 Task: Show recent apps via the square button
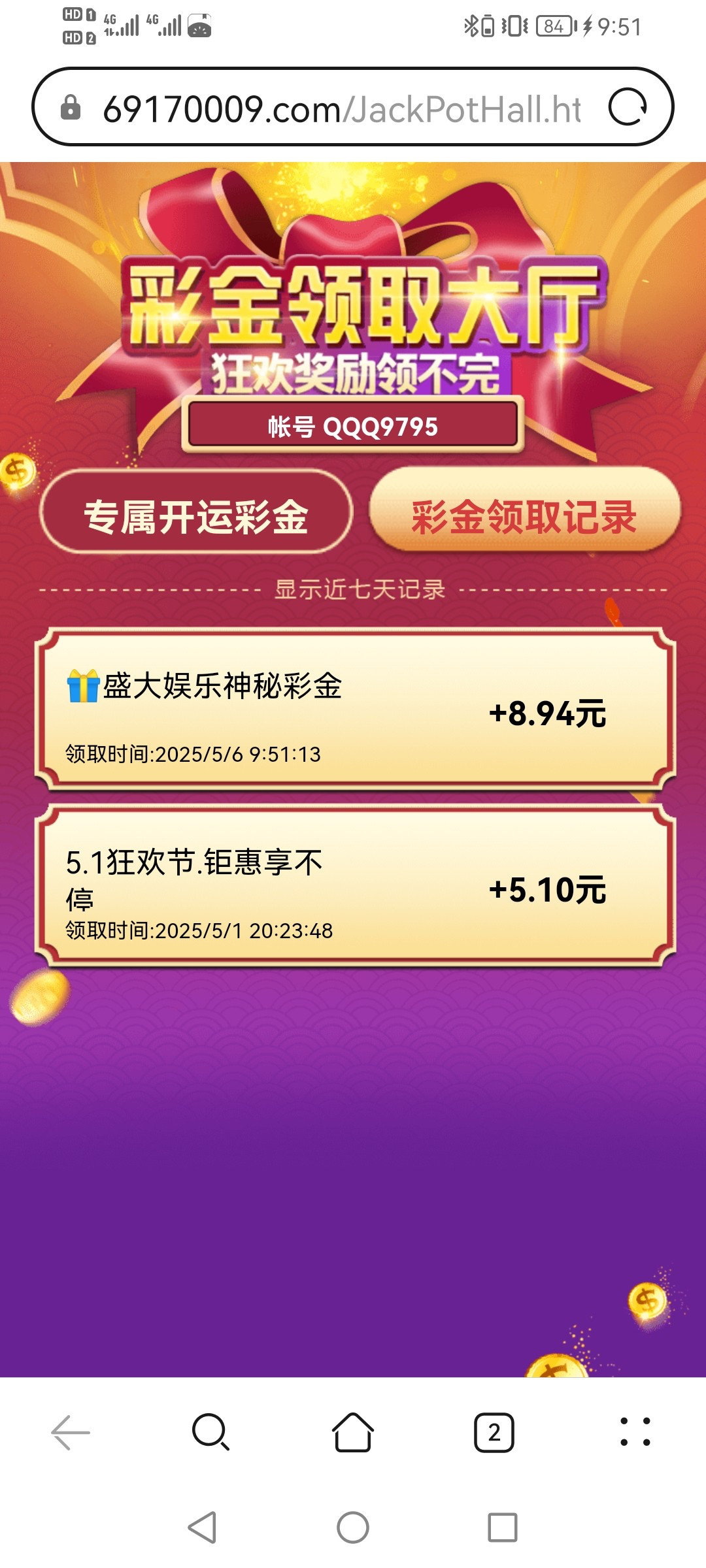pyautogui.click(x=503, y=1527)
